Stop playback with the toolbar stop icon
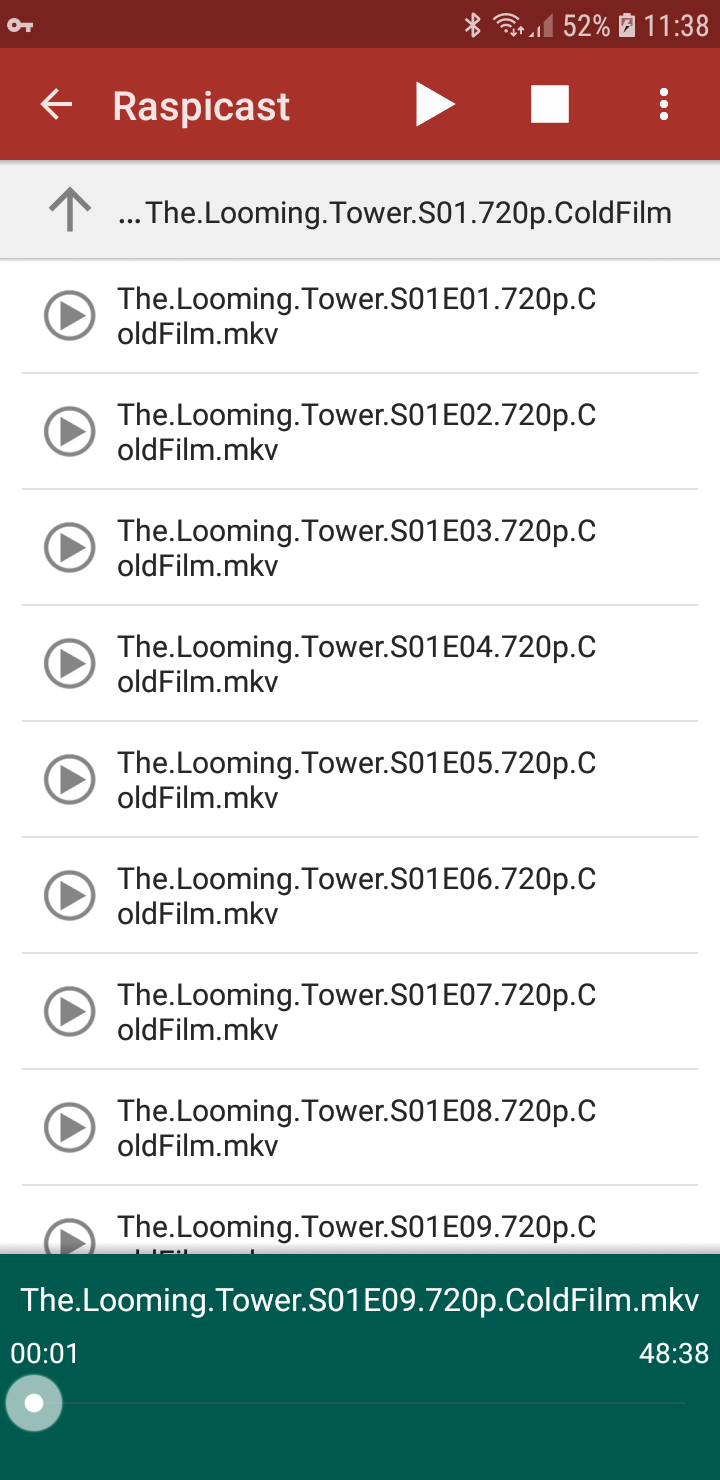 tap(549, 105)
